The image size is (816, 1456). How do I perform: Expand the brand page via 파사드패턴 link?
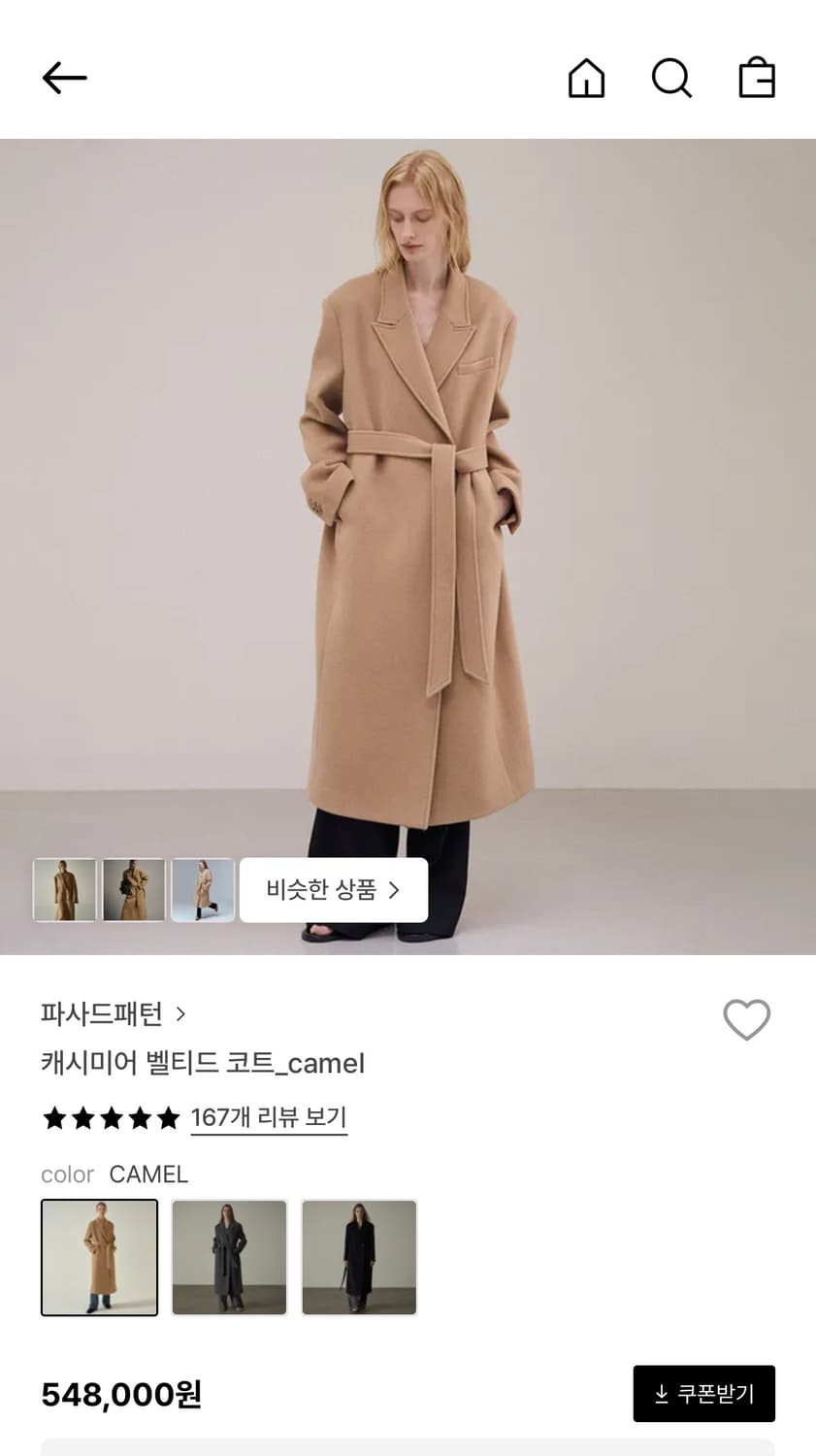[x=89, y=1013]
